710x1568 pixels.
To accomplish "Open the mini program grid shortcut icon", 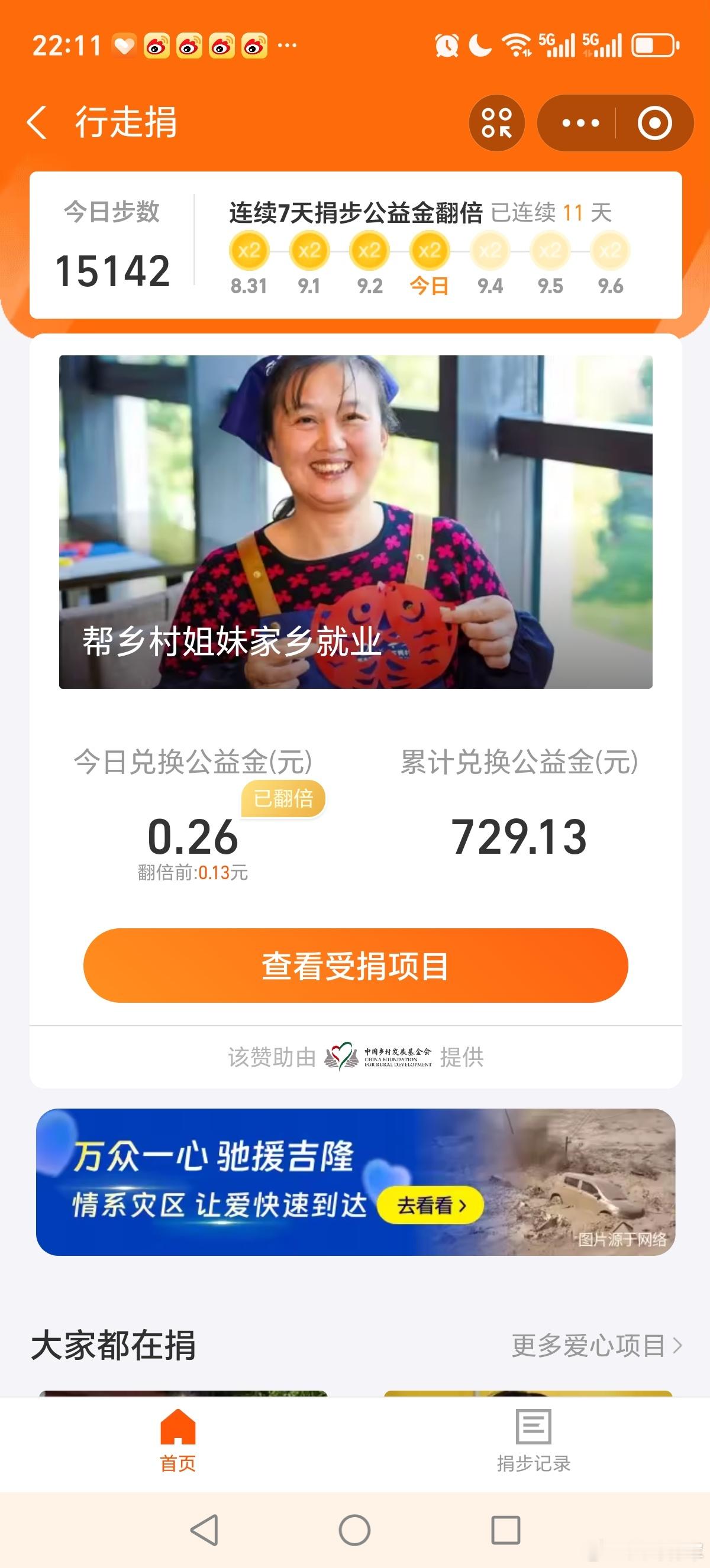I will [497, 123].
